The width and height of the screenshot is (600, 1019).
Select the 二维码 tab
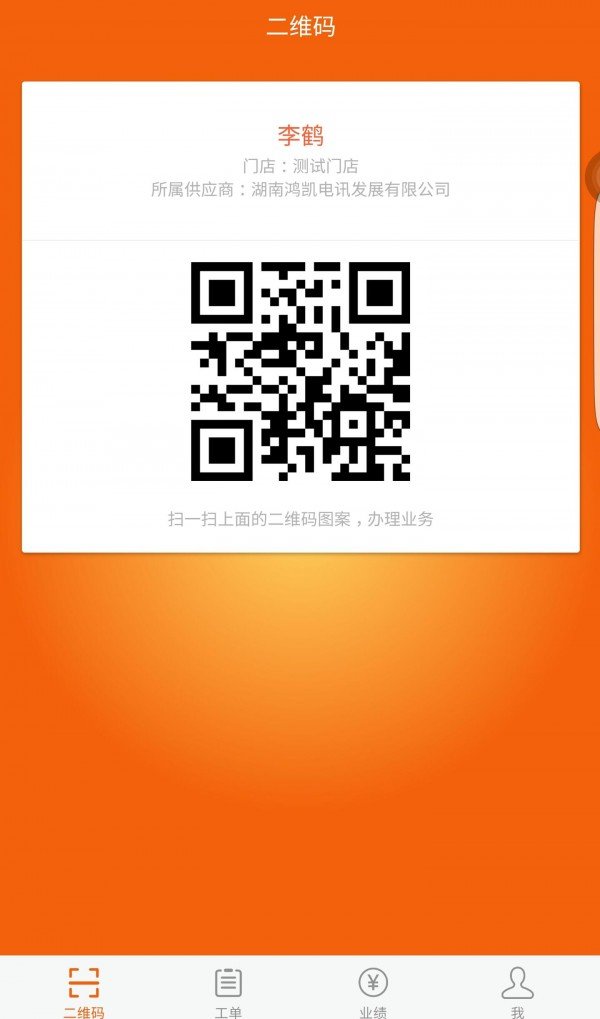click(84, 990)
